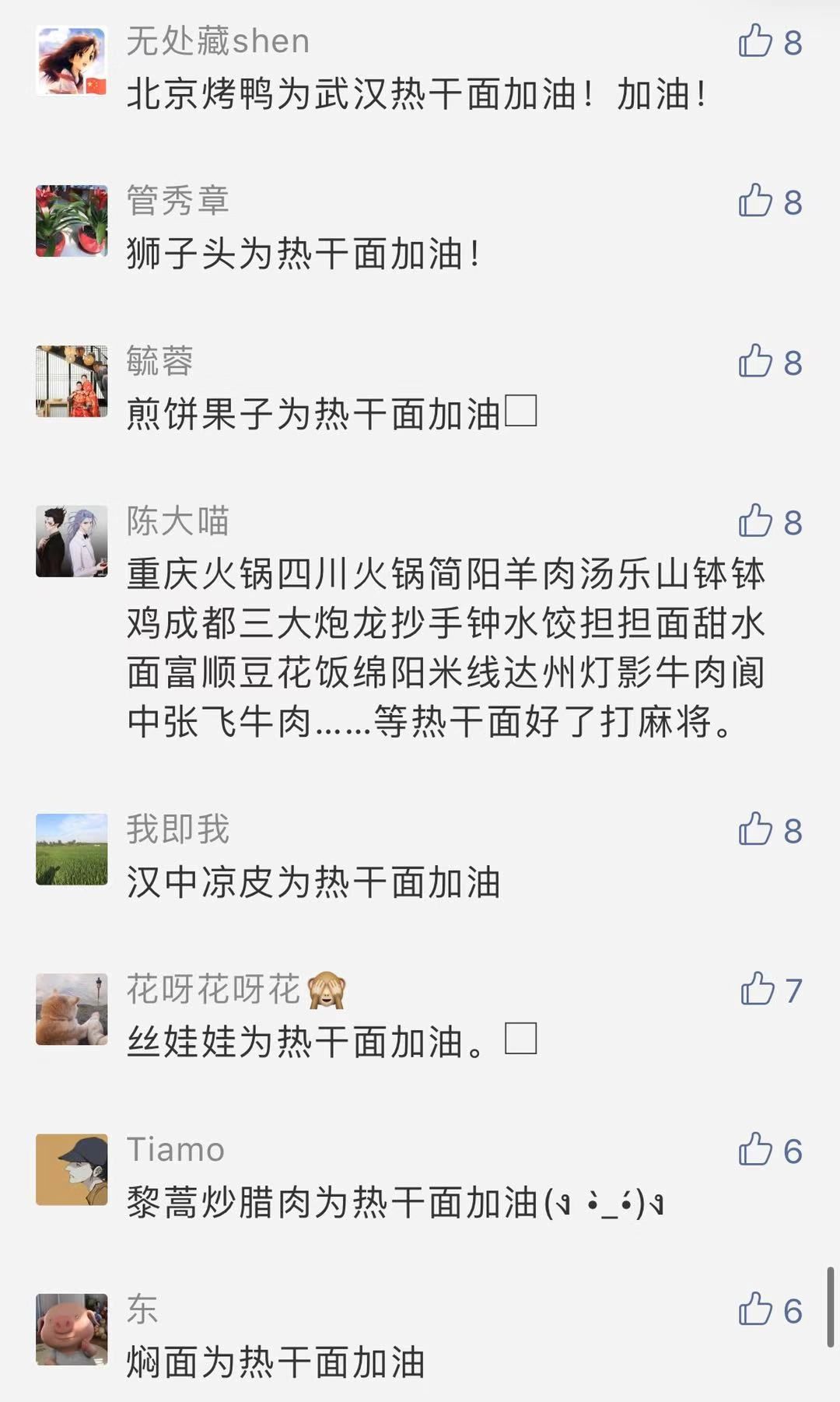
Task: Like 陈大喵's long comment
Action: 756,521
